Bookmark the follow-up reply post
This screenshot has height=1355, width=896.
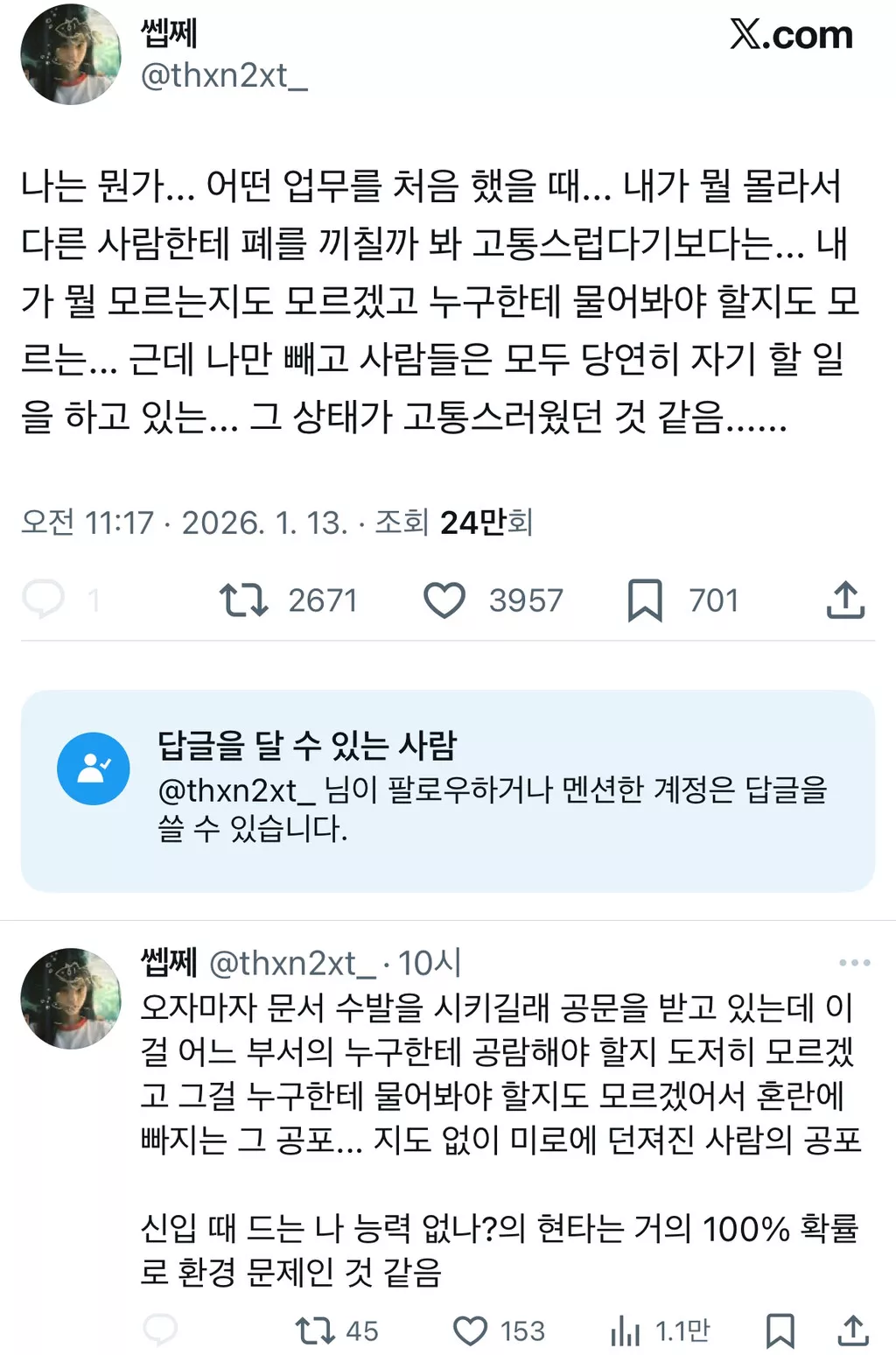point(780,1330)
